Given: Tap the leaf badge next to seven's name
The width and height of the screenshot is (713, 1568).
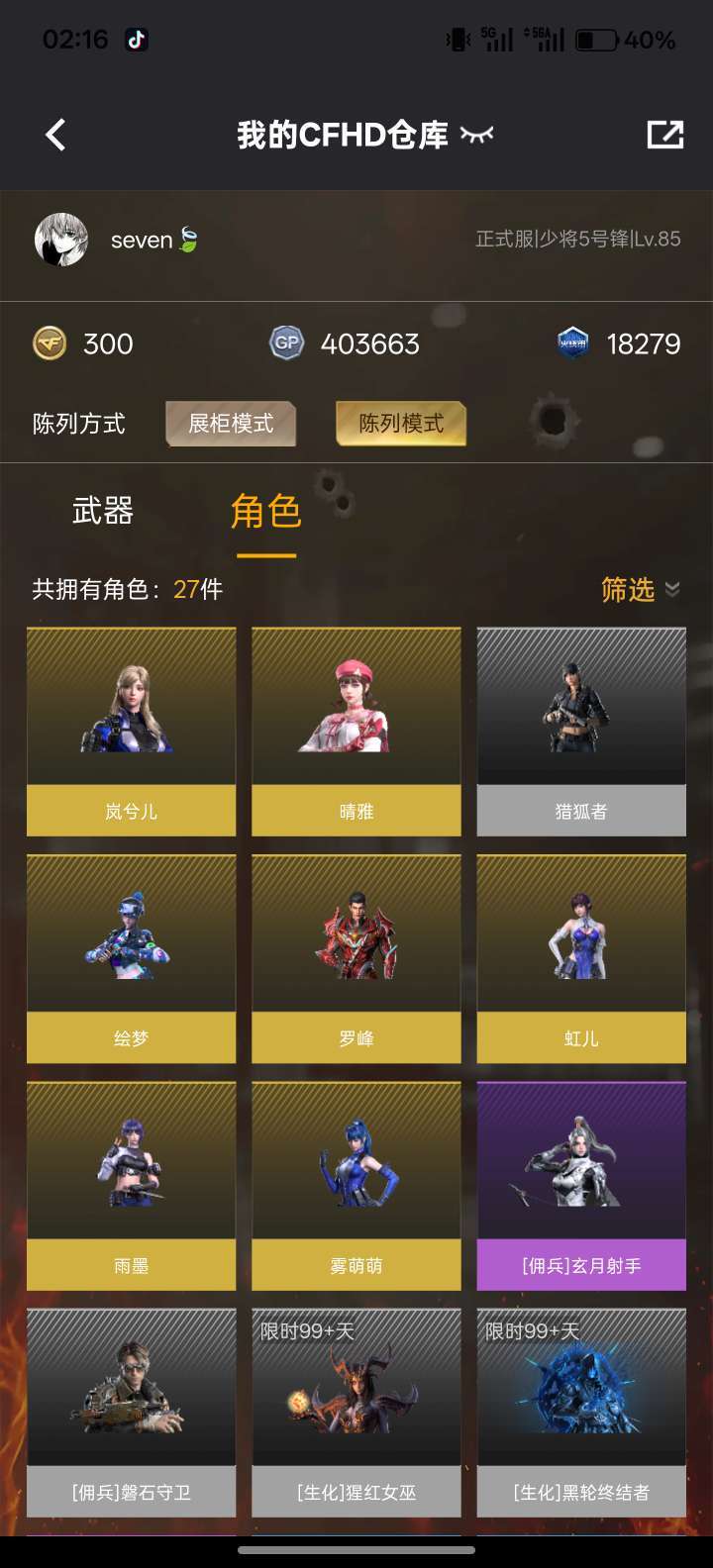Looking at the screenshot, I should 190,240.
